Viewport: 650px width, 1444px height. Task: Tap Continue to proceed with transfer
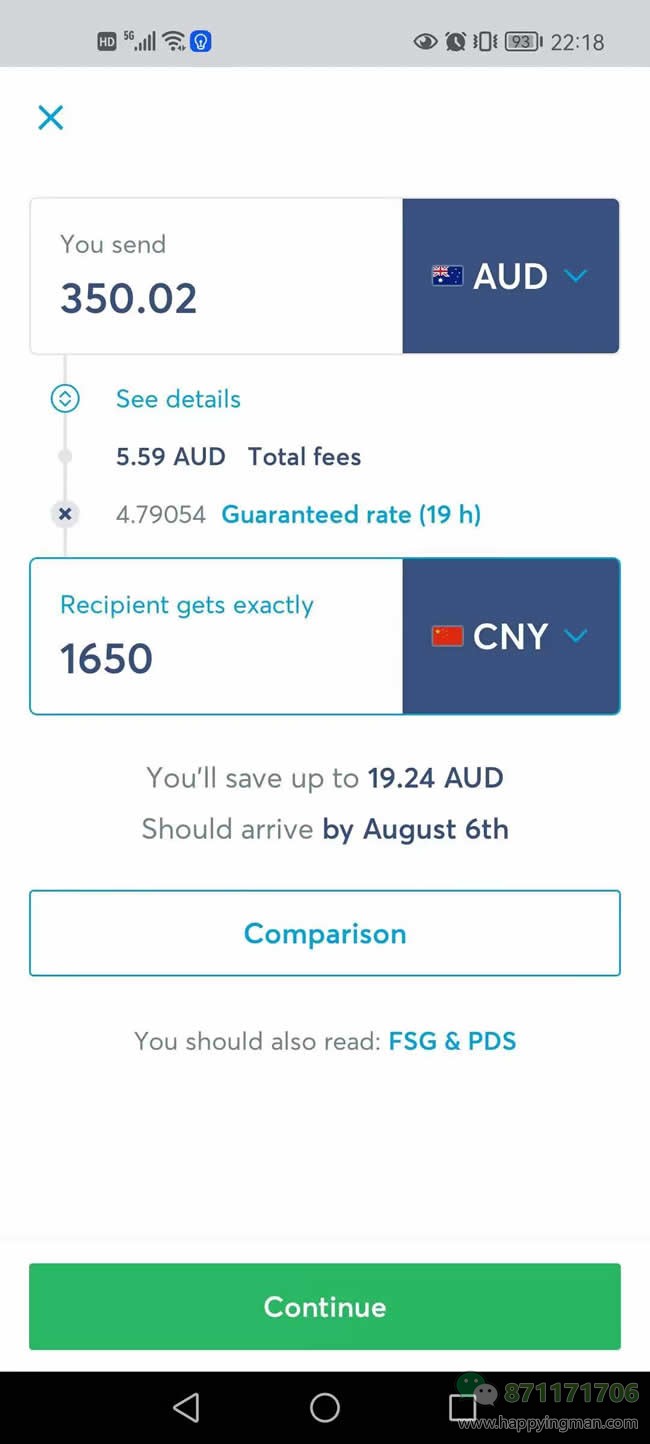[325, 1307]
